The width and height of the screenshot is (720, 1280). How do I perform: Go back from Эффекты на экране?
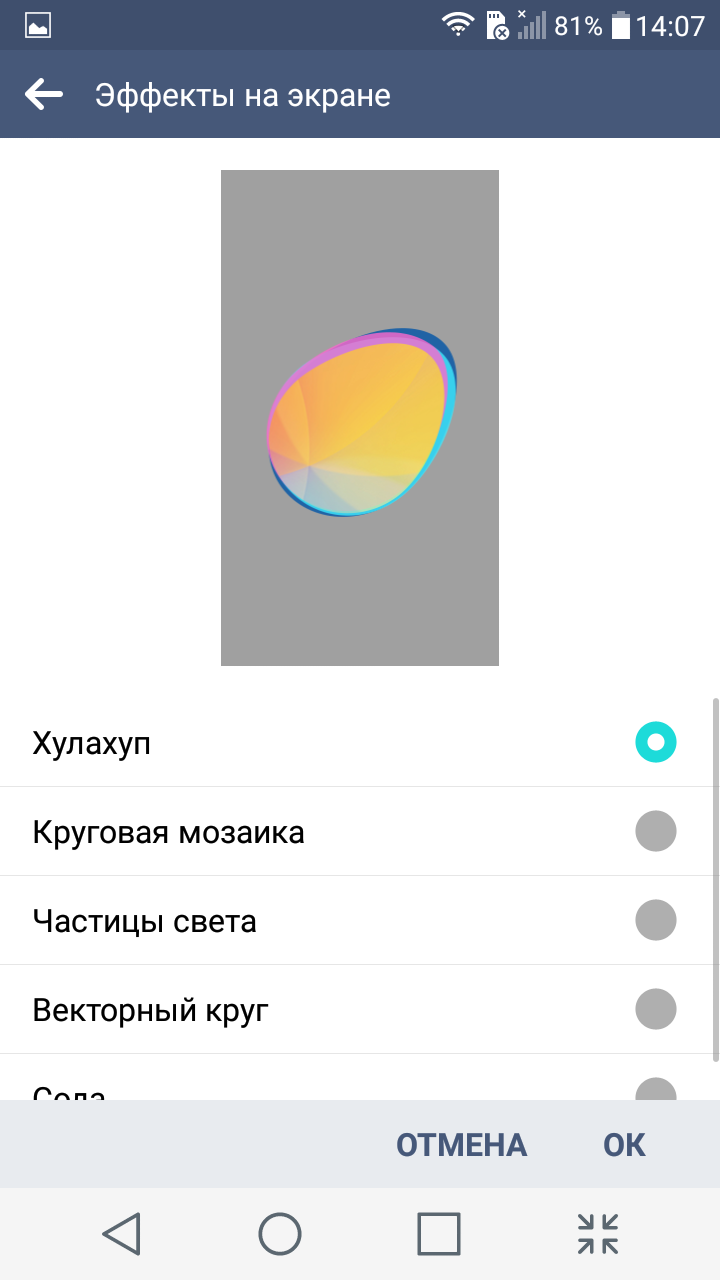click(44, 95)
